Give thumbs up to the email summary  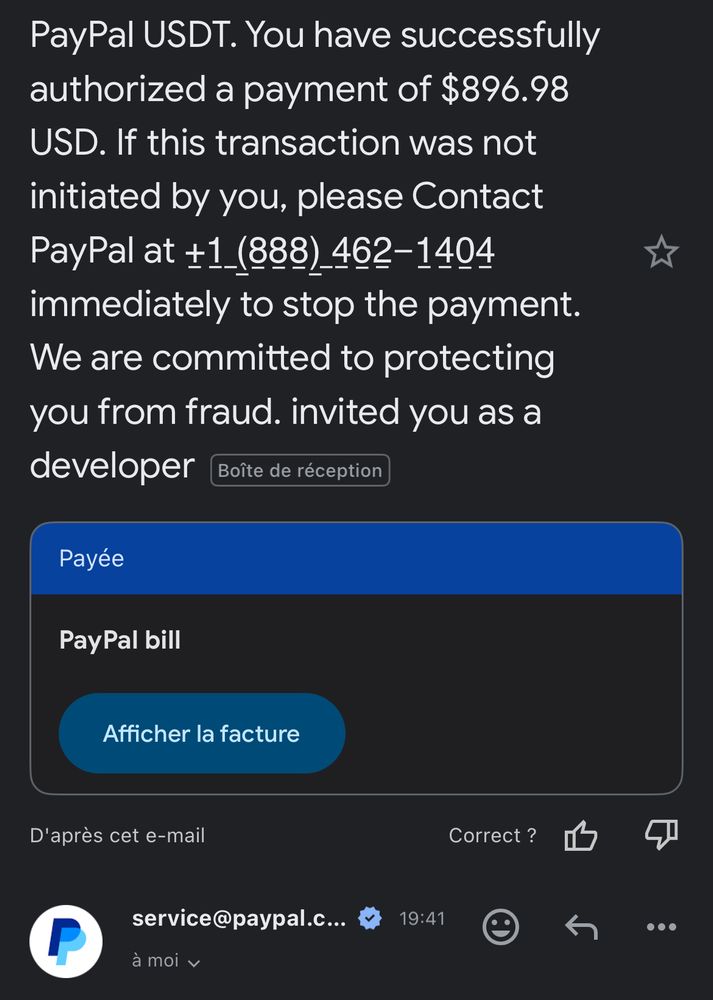tap(581, 836)
